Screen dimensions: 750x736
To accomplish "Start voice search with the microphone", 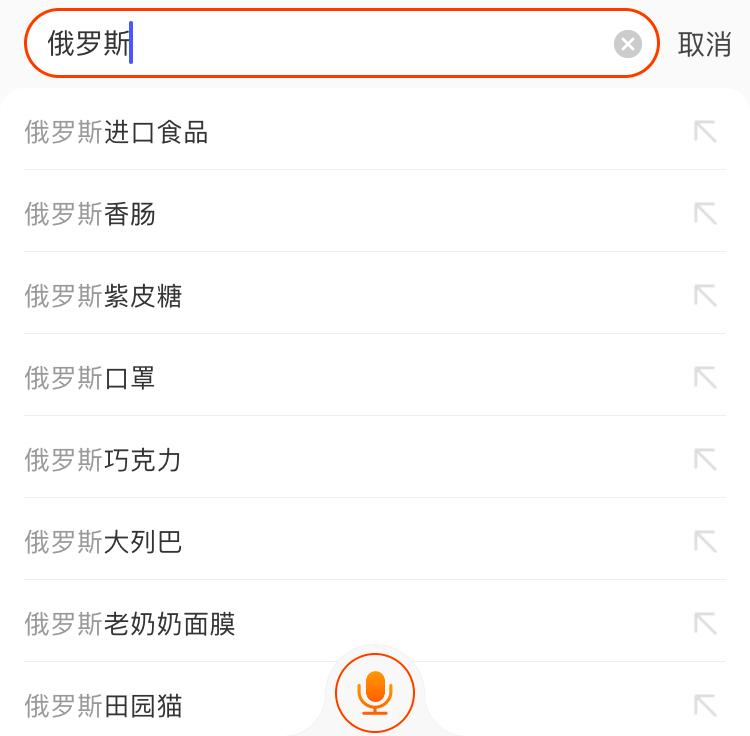I will click(x=375, y=692).
